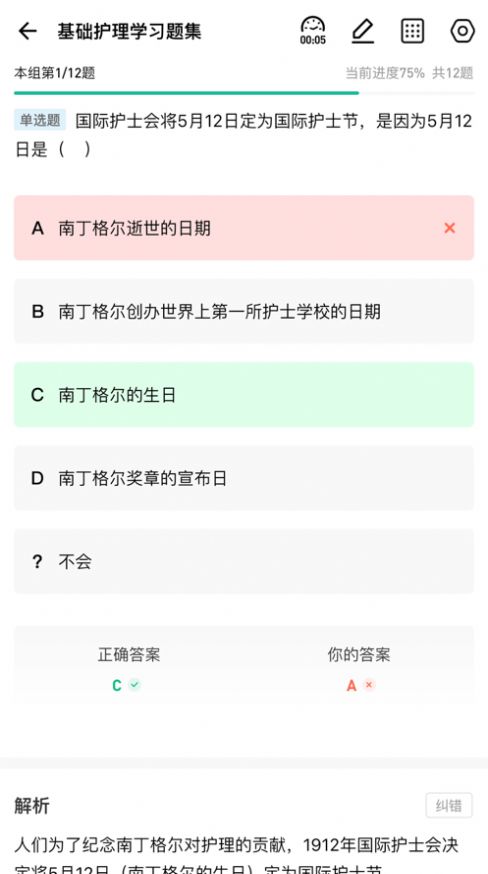This screenshot has width=488, height=874.
Task: Open the answer sheet grid
Action: coord(413,31)
